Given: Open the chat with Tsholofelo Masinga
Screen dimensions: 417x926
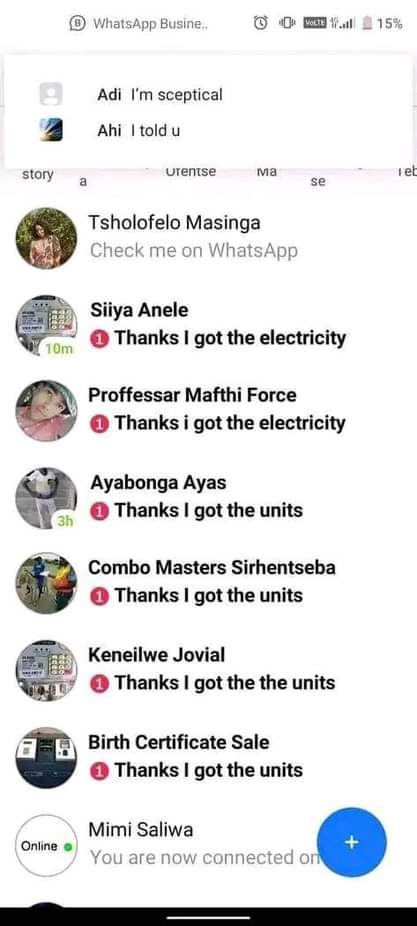Looking at the screenshot, I should click(208, 237).
